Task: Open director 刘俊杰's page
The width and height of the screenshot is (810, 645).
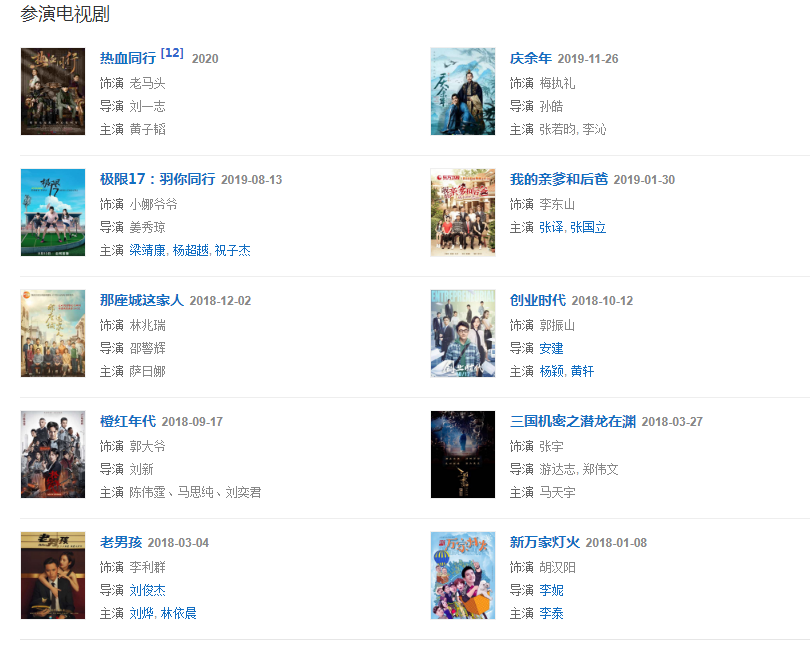Action: tap(147, 591)
